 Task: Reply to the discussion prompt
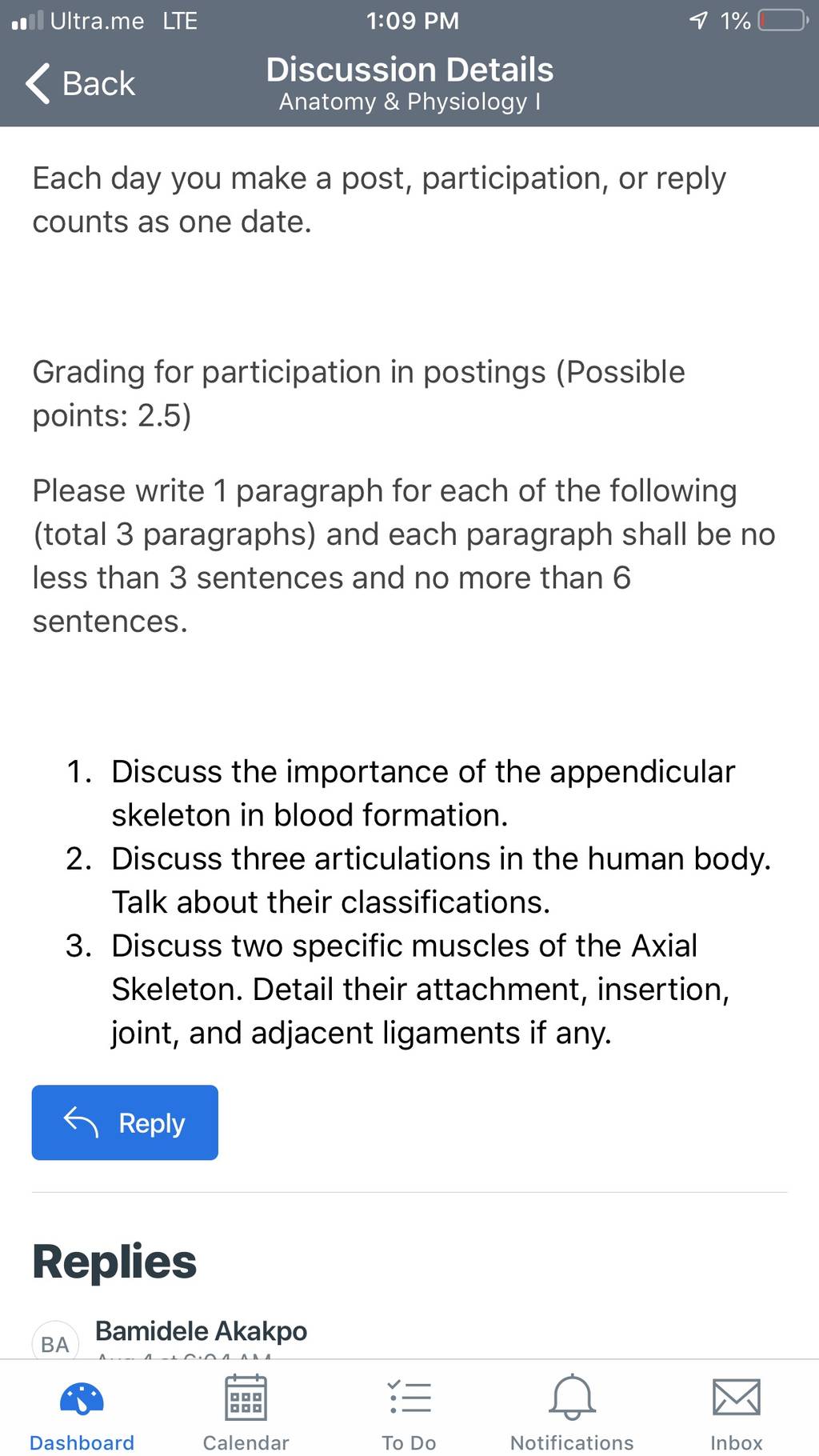125,1122
